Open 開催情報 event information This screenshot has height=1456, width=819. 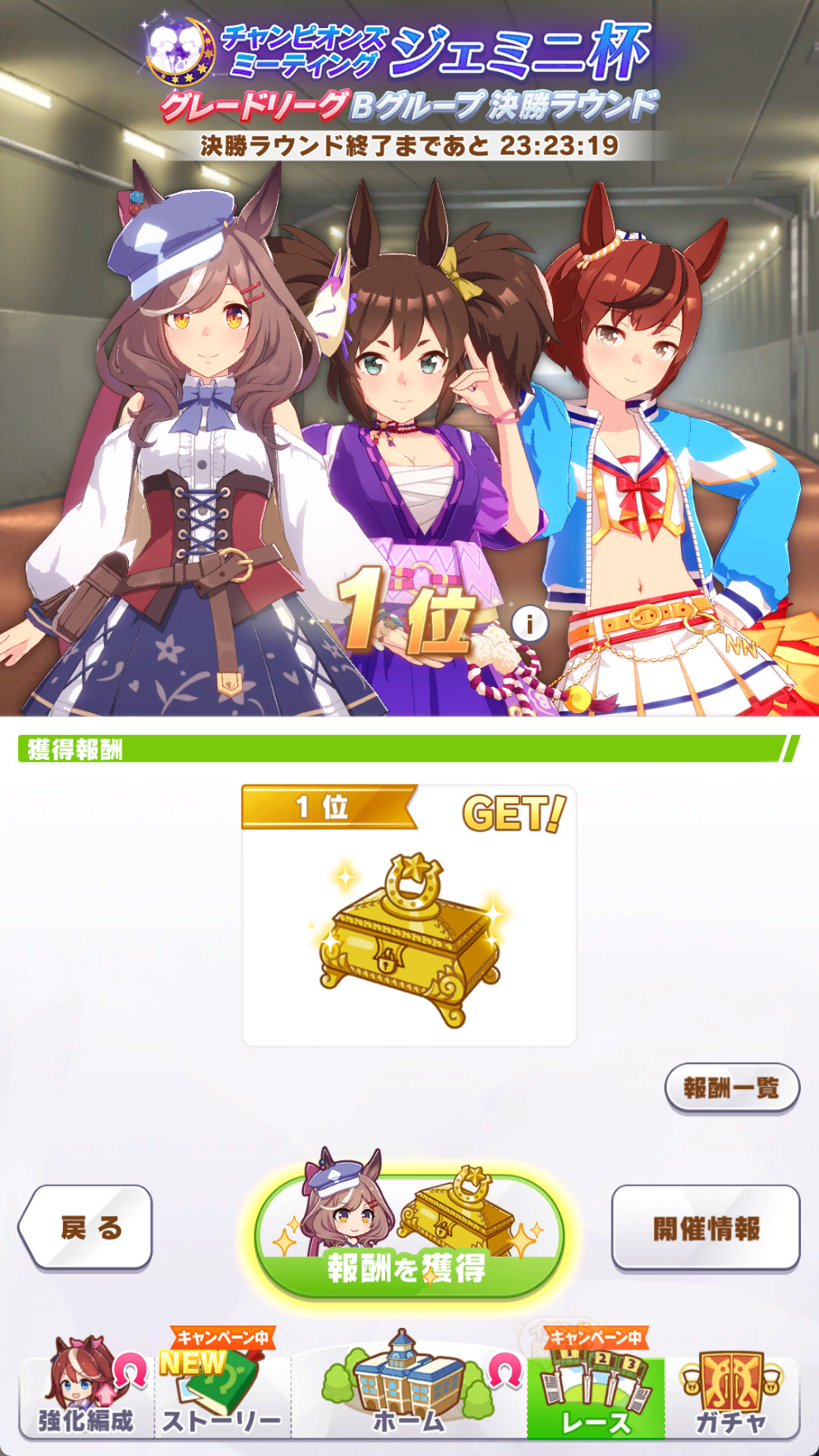706,1228
